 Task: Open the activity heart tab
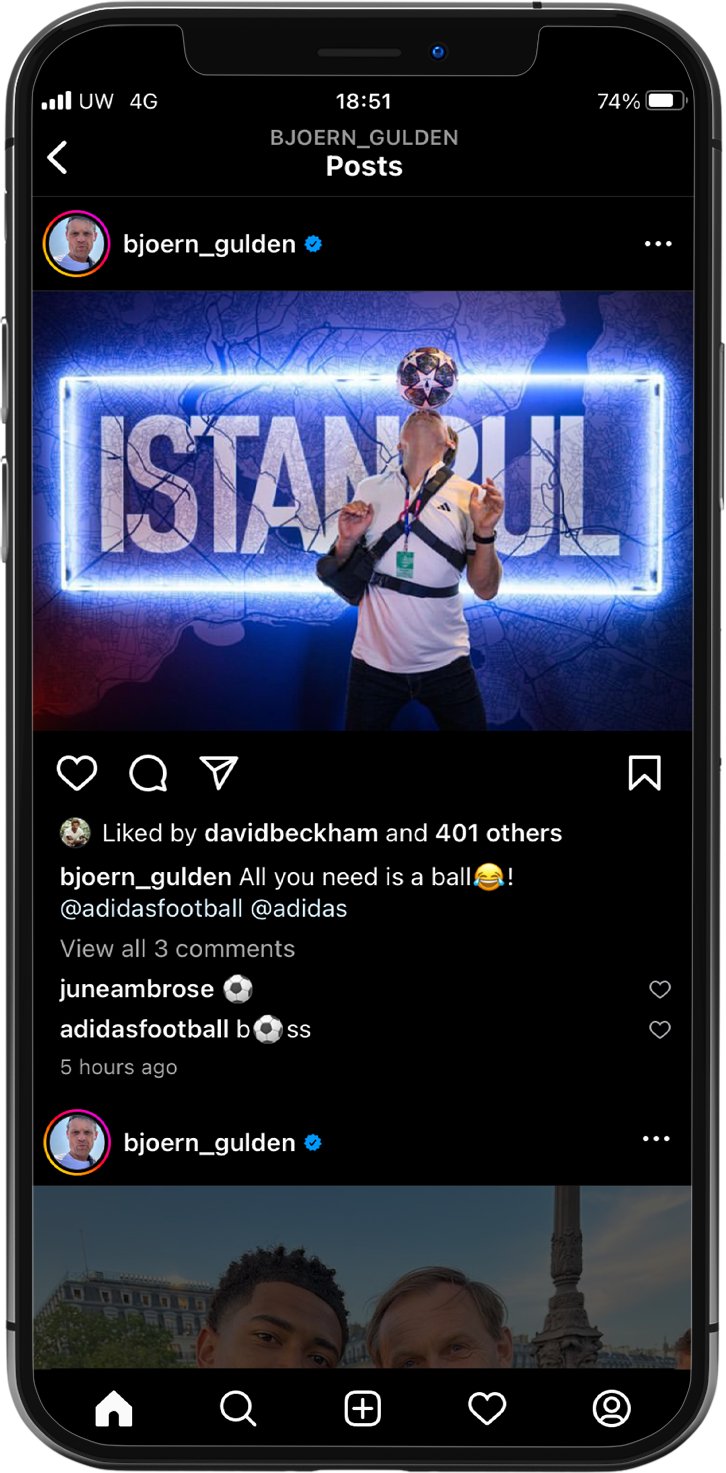click(487, 1409)
